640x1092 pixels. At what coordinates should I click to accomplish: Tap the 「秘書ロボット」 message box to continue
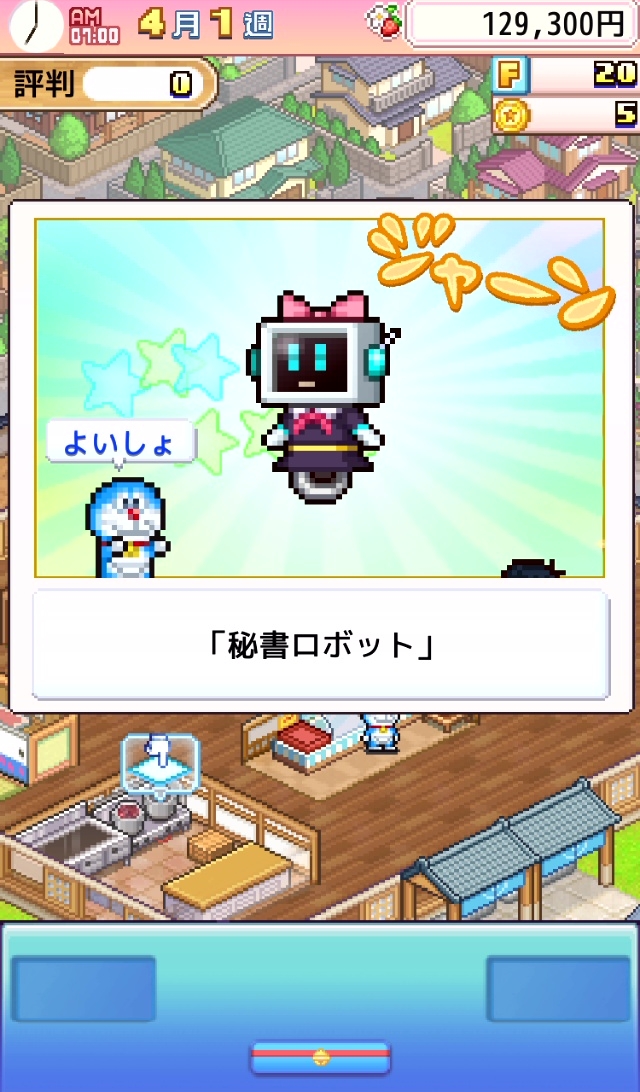pyautogui.click(x=320, y=645)
